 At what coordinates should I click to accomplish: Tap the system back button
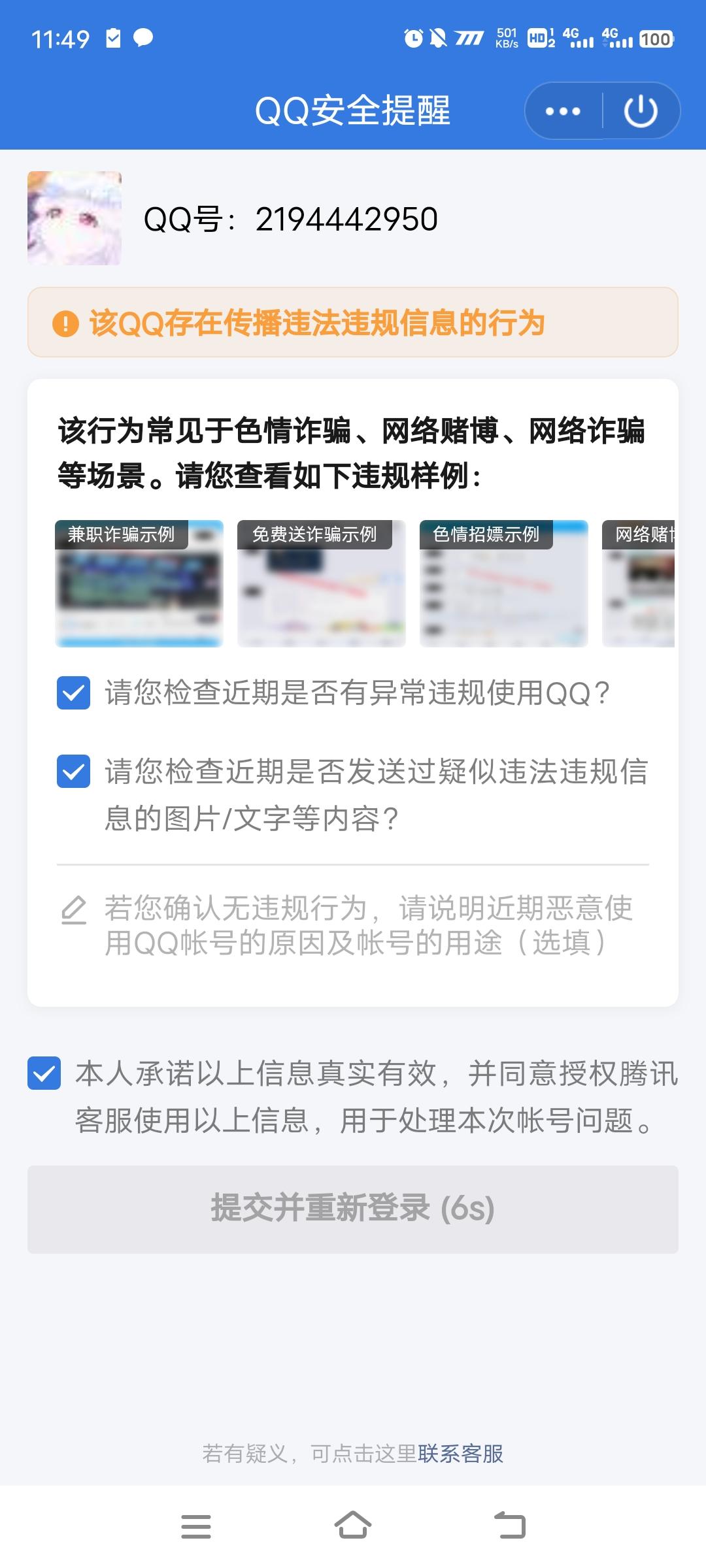pos(510,1526)
